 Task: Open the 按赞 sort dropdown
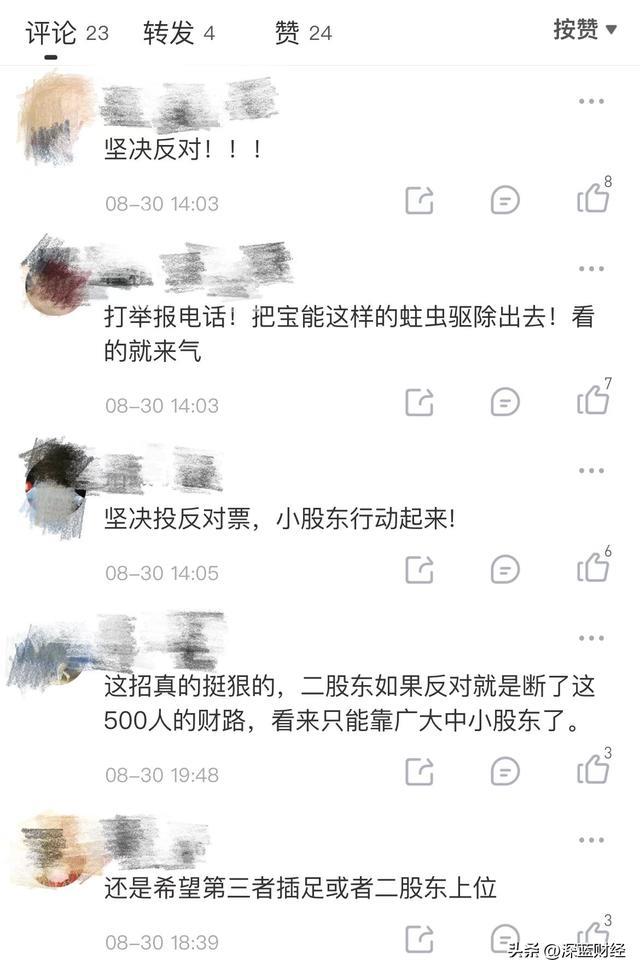[x=585, y=30]
